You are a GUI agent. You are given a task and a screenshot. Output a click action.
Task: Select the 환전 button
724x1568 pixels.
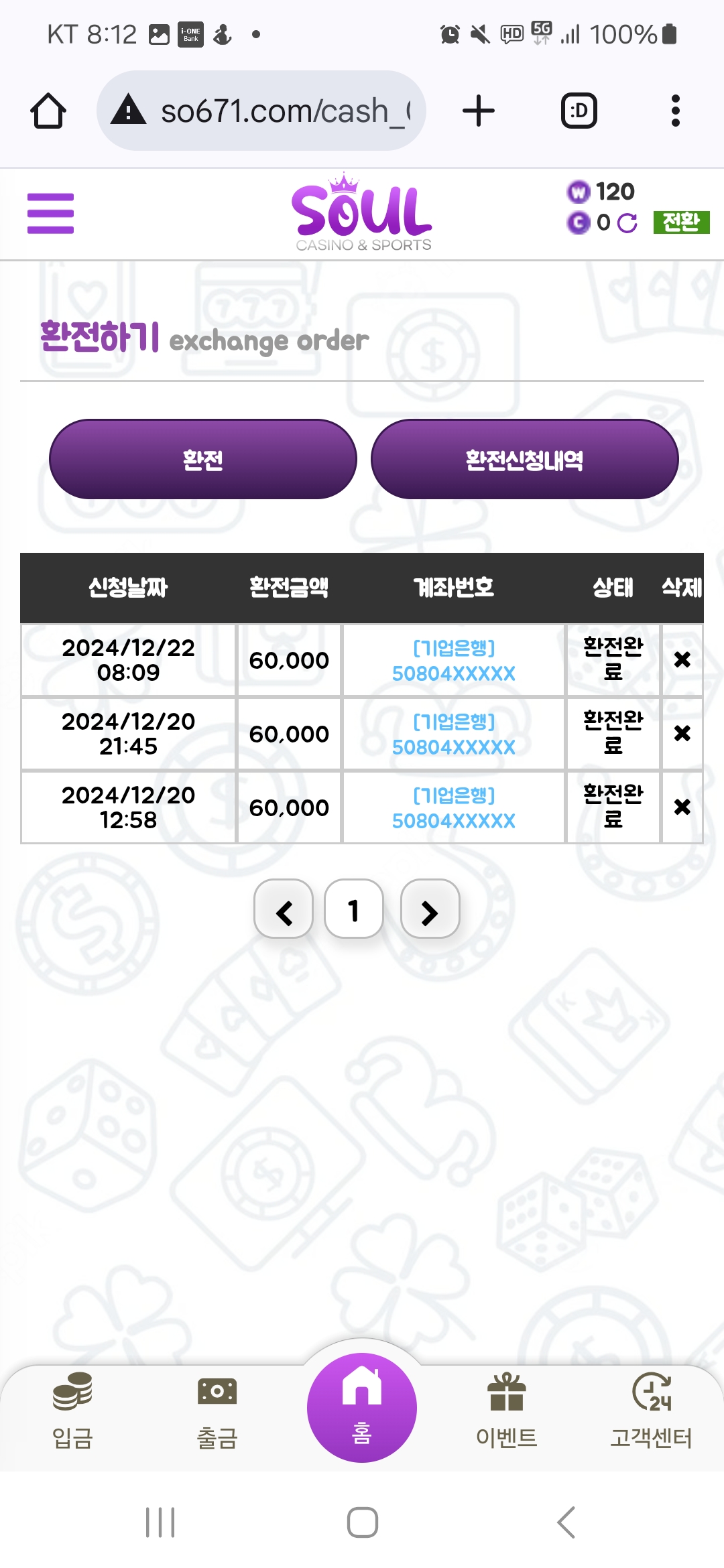tap(202, 460)
